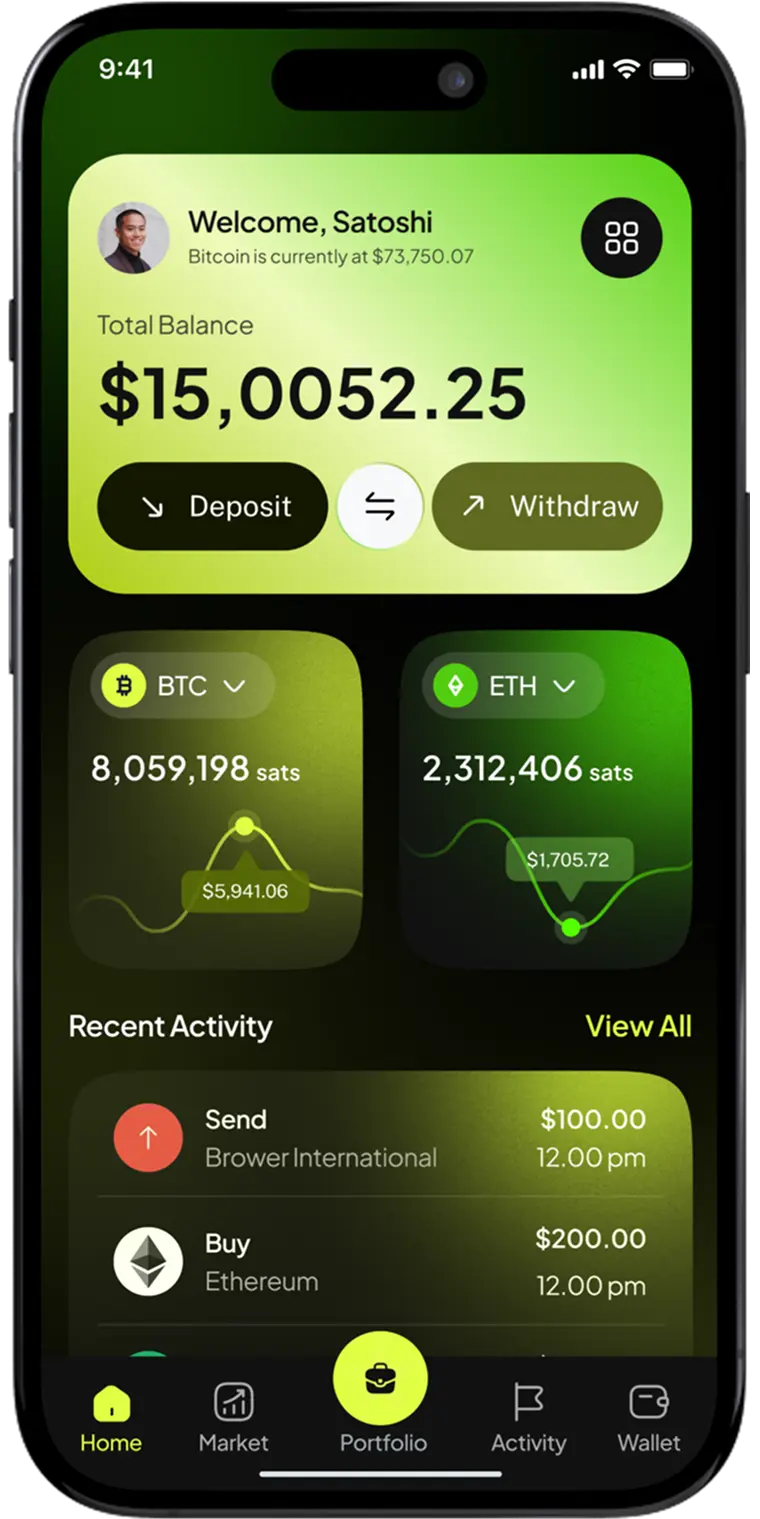This screenshot has height=1519, width=760.
Task: Tap the swap arrows button
Action: tap(380, 506)
